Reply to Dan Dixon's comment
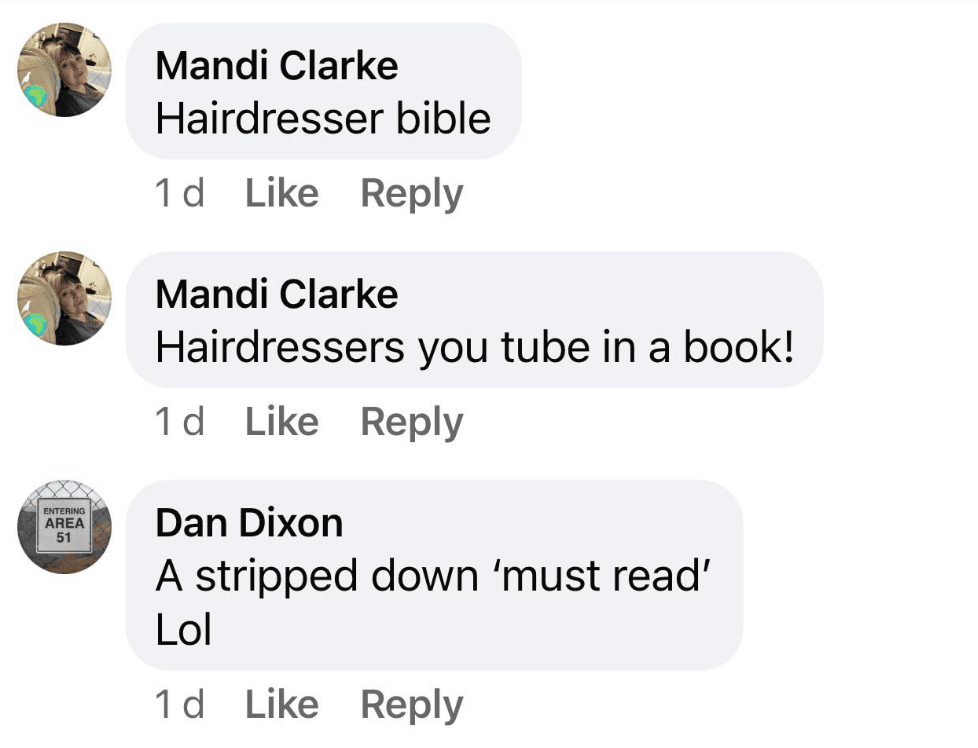The width and height of the screenshot is (978, 748). [411, 705]
